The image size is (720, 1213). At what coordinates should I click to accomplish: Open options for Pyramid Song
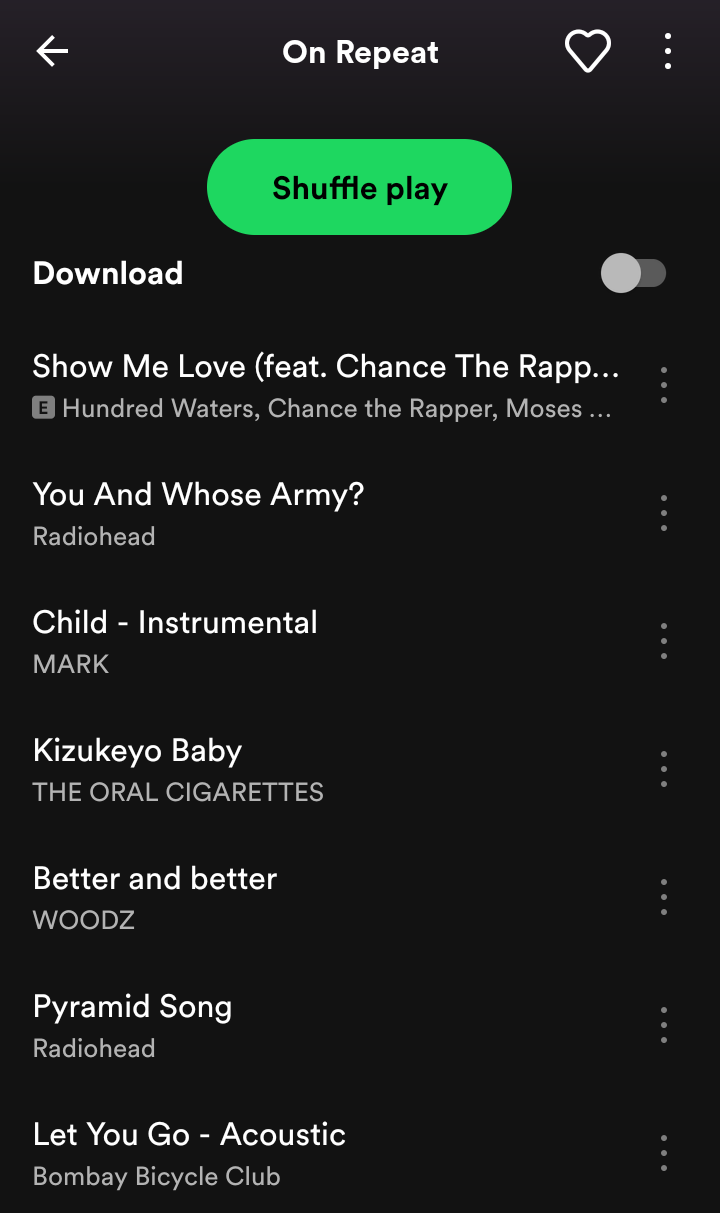pos(664,1025)
